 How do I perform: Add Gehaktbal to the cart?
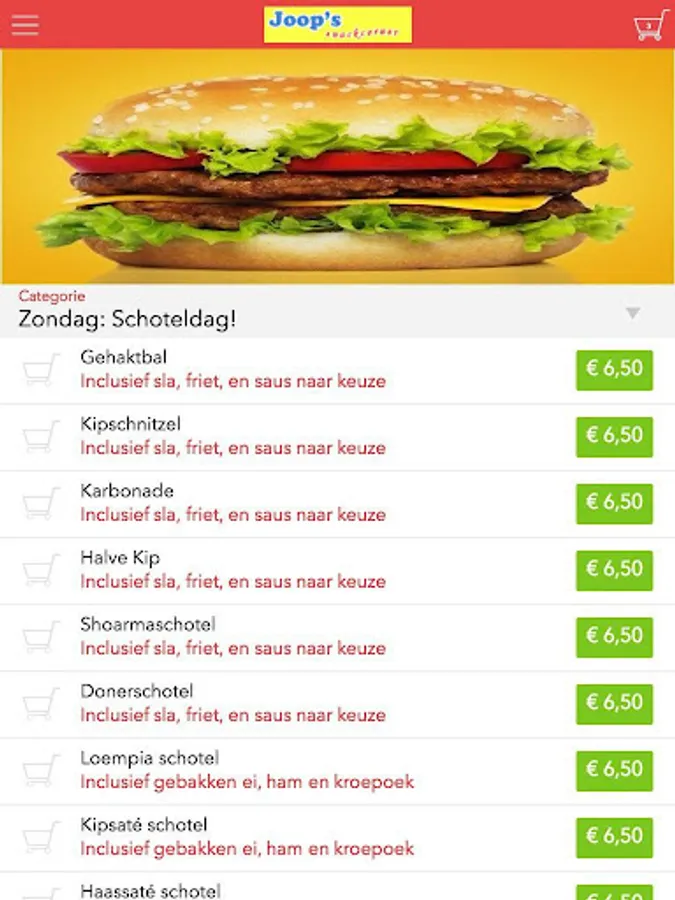point(41,370)
